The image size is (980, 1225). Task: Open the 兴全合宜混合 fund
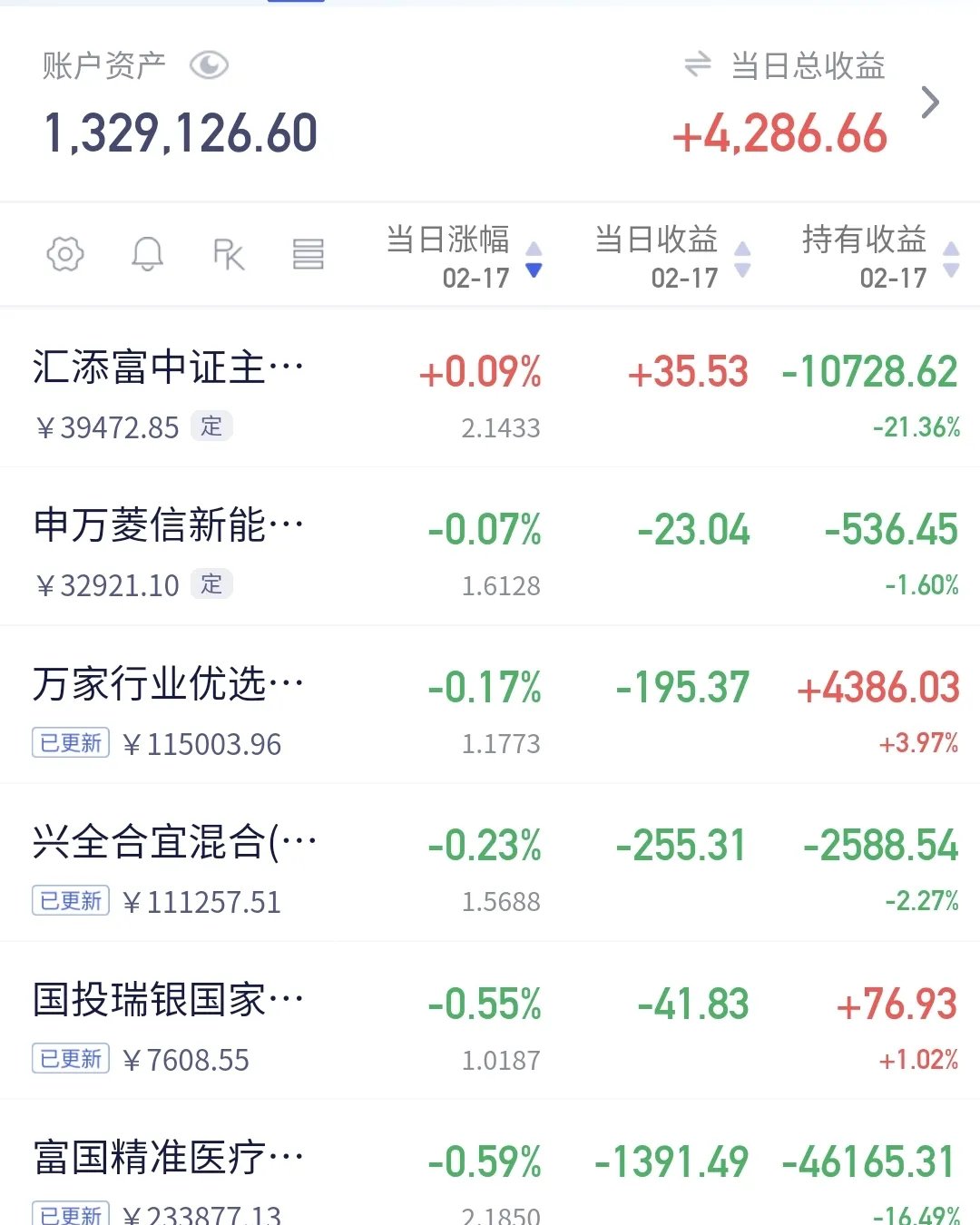click(x=172, y=841)
